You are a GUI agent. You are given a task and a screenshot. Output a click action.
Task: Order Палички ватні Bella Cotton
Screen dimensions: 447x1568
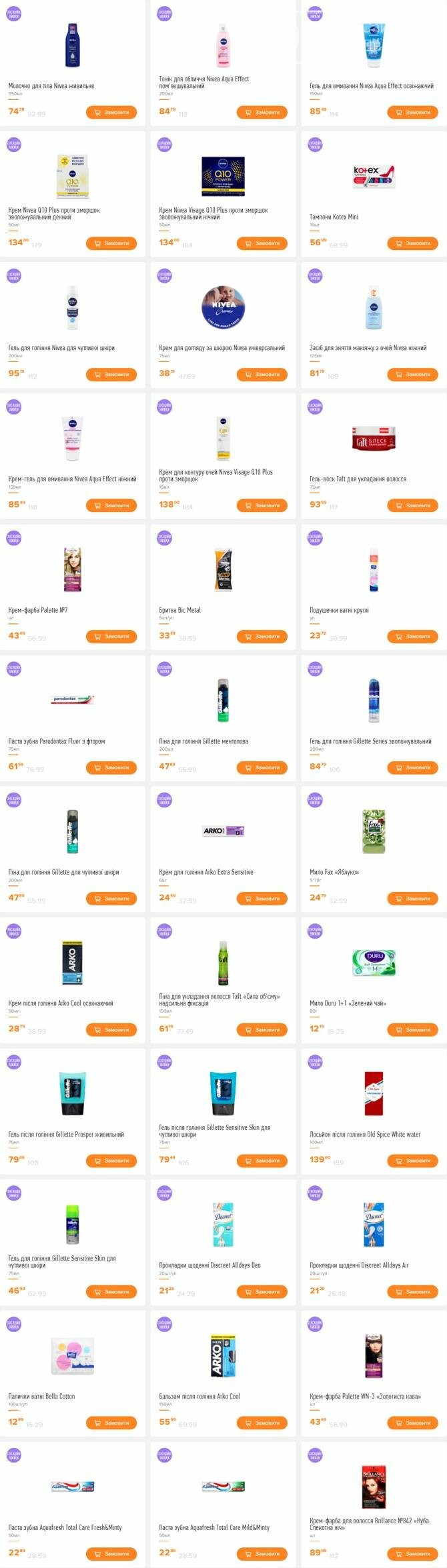click(111, 1423)
